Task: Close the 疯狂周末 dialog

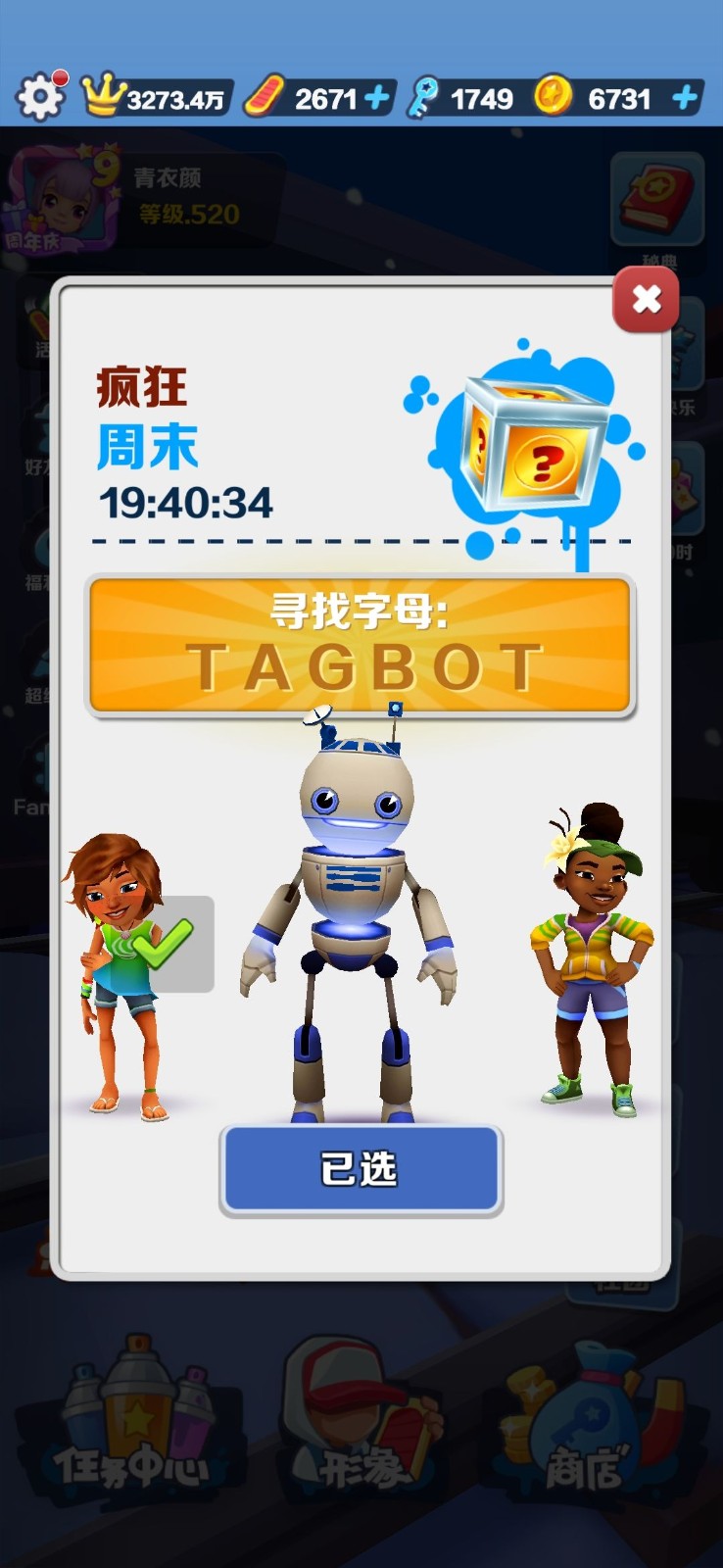Action: click(x=646, y=300)
